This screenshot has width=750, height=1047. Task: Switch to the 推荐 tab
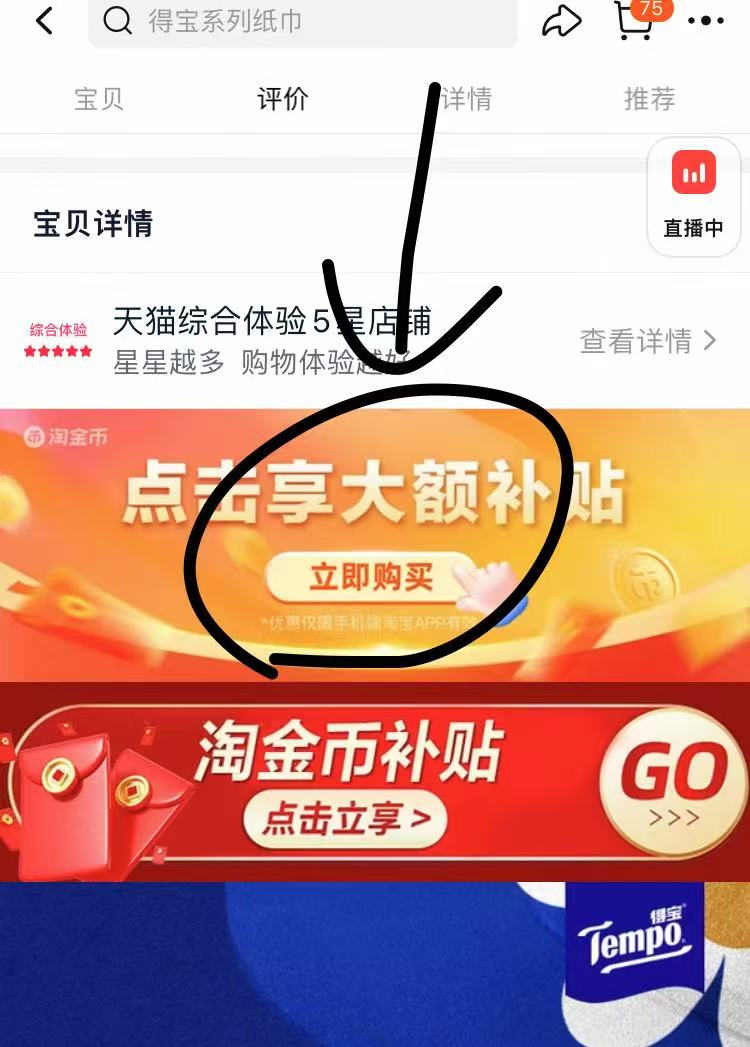(x=649, y=99)
